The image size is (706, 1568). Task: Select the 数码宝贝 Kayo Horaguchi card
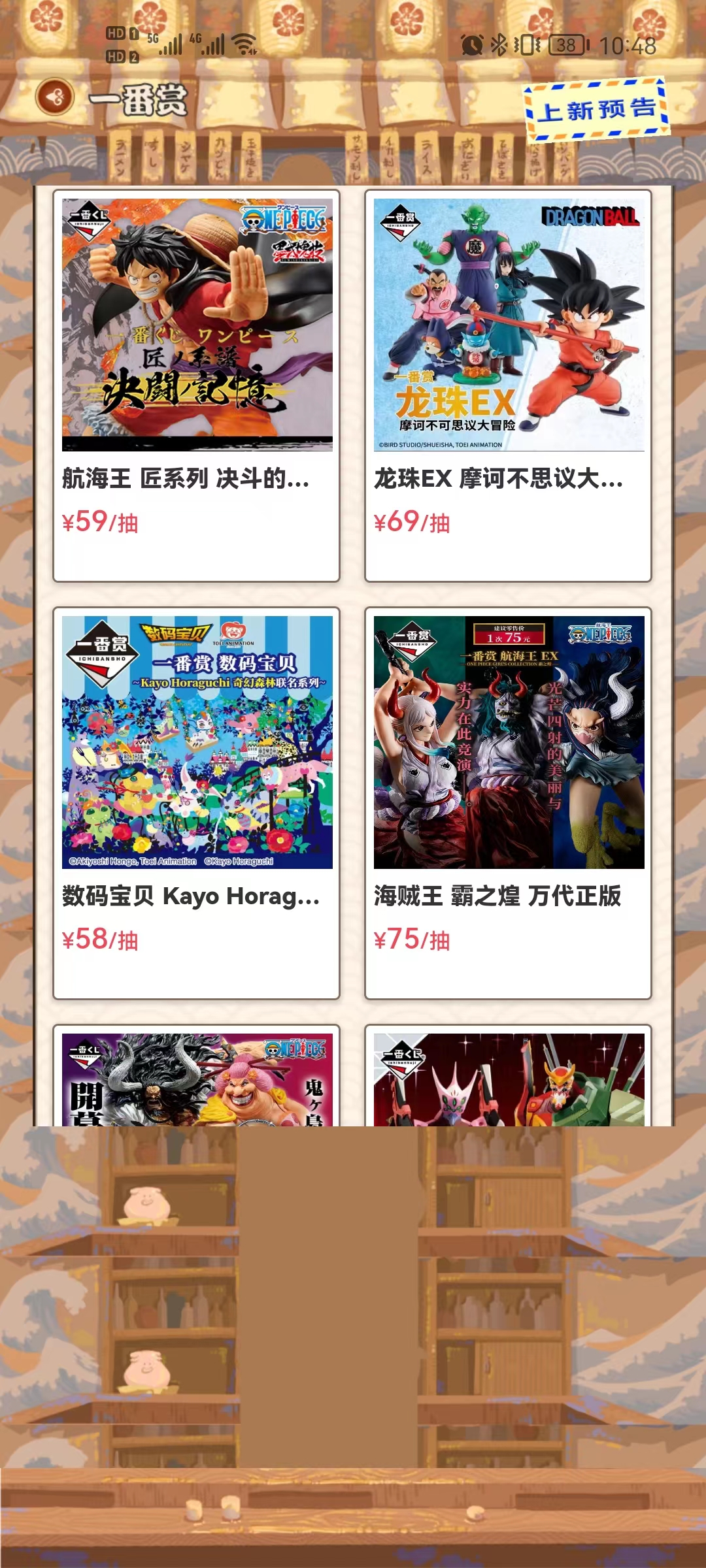point(196,802)
